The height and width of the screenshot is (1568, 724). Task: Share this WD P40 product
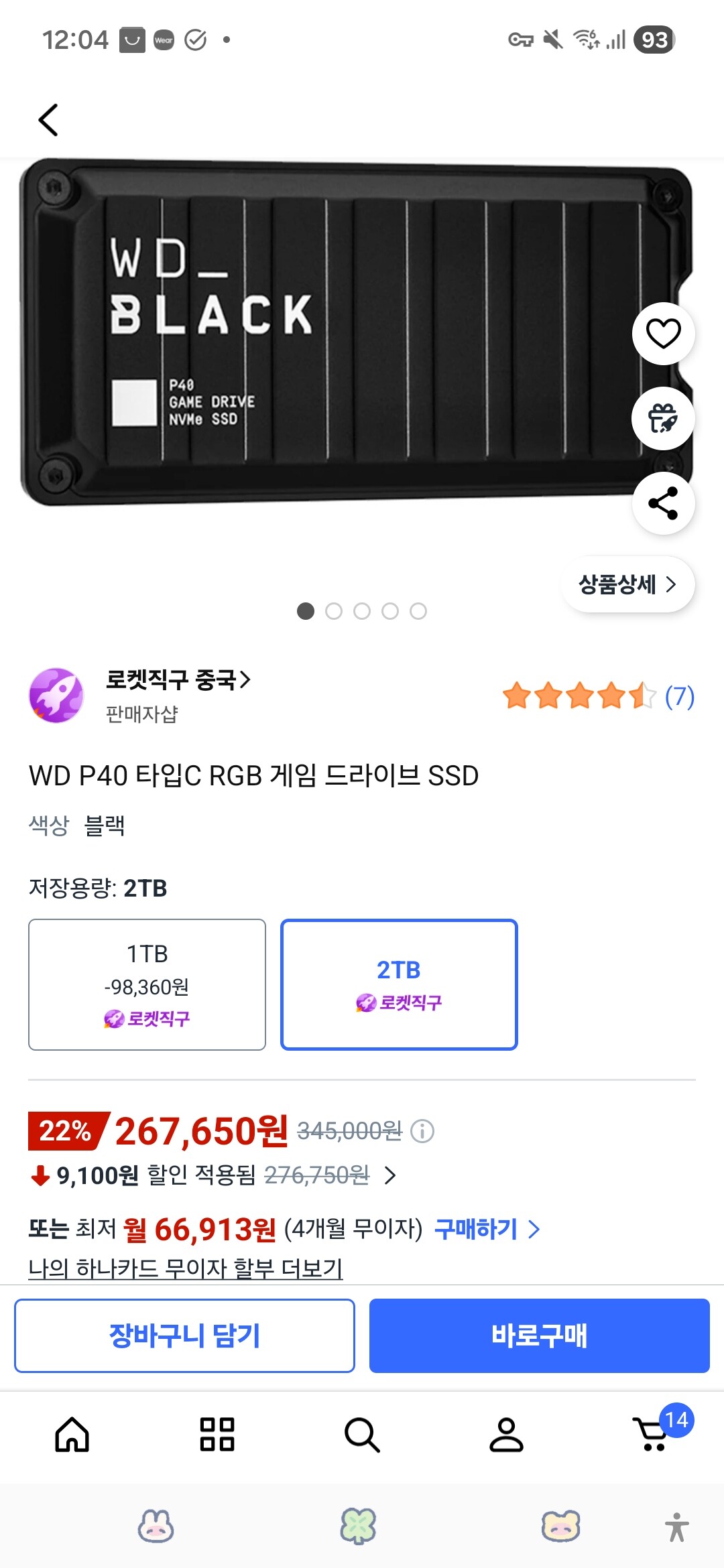[663, 503]
